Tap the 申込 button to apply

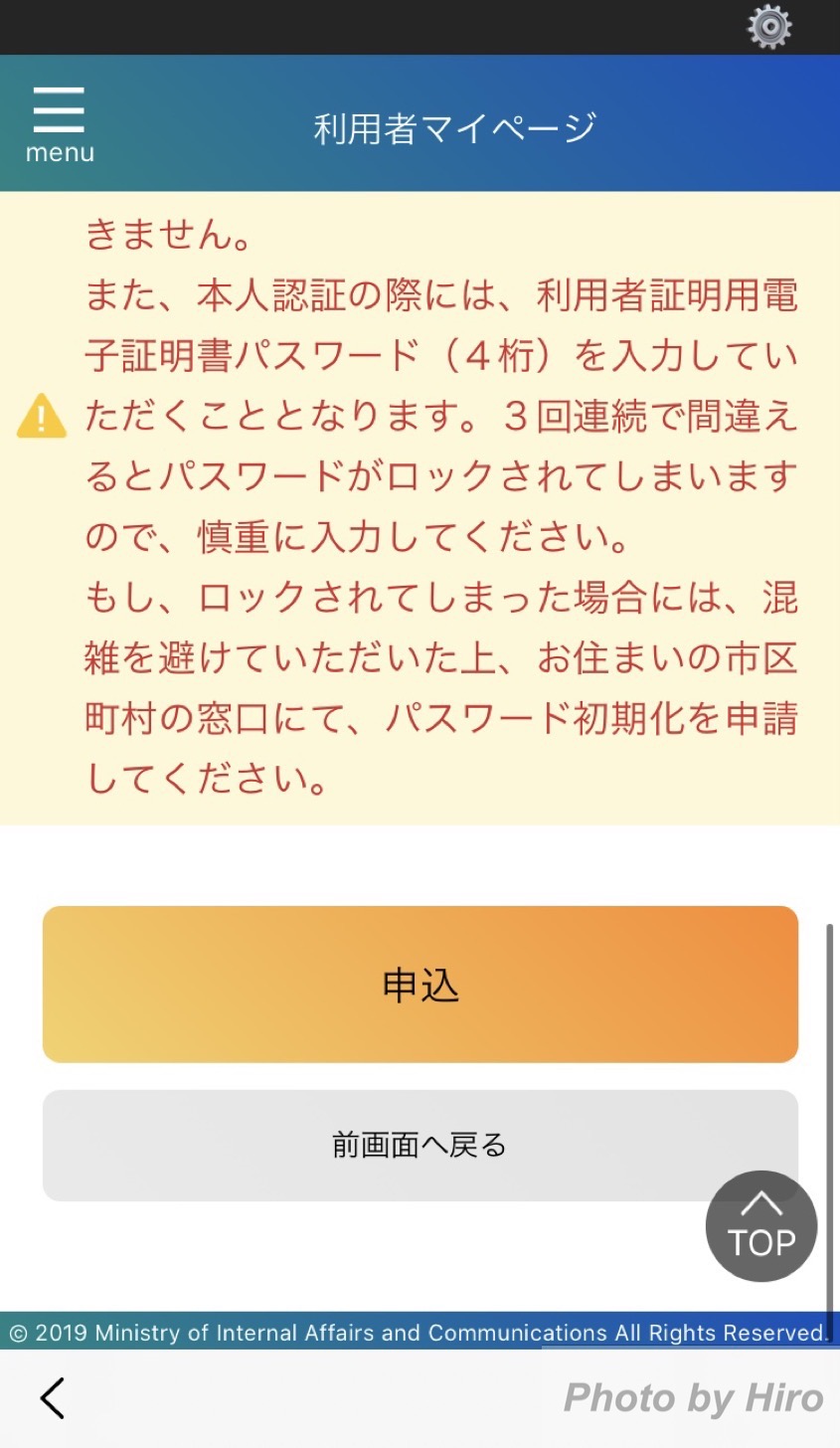(420, 985)
